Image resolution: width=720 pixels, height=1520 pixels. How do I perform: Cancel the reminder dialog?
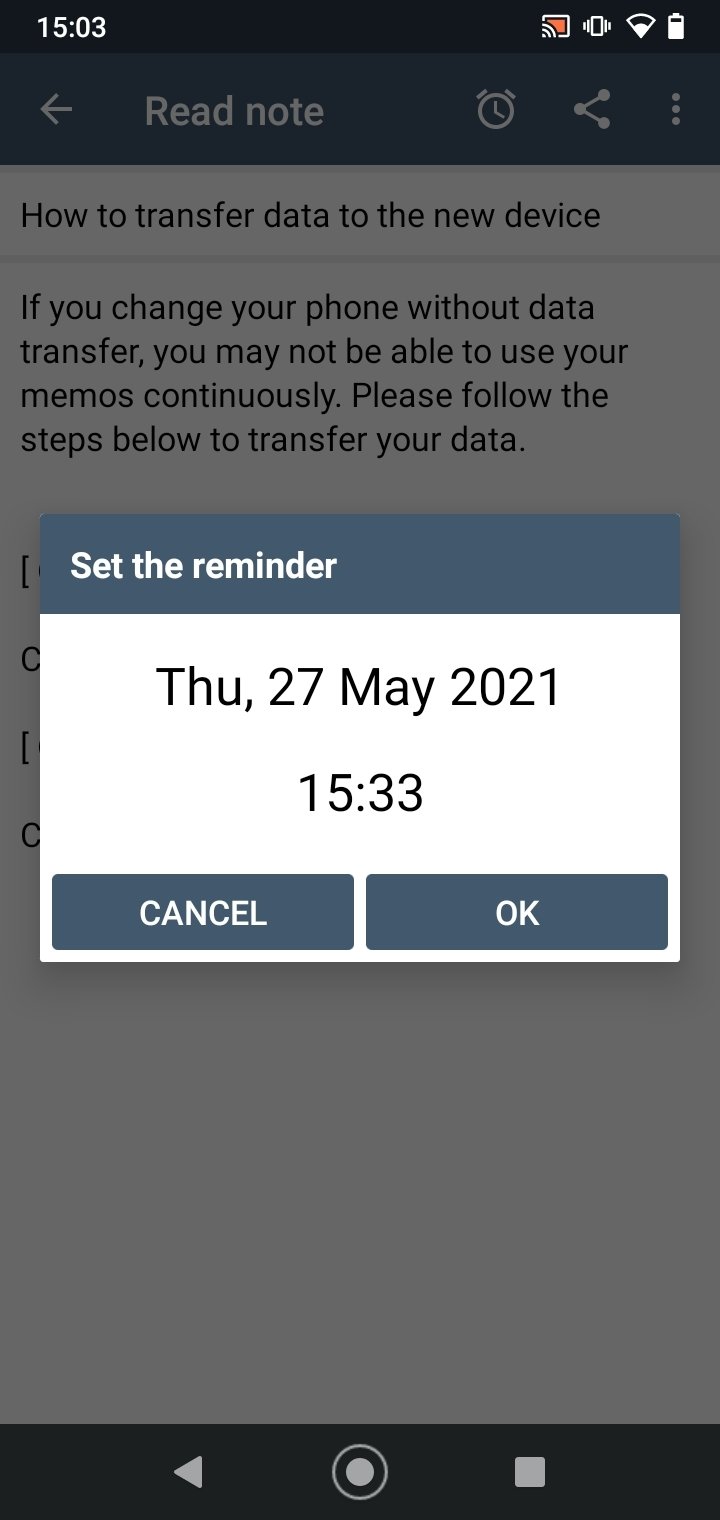point(203,912)
